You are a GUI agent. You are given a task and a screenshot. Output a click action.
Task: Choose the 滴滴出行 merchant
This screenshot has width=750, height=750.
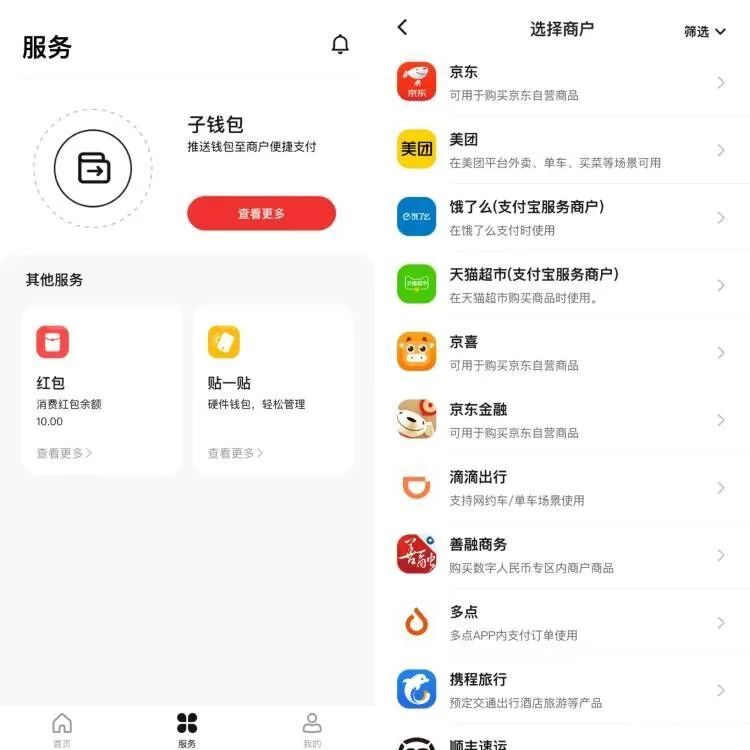[x=560, y=488]
